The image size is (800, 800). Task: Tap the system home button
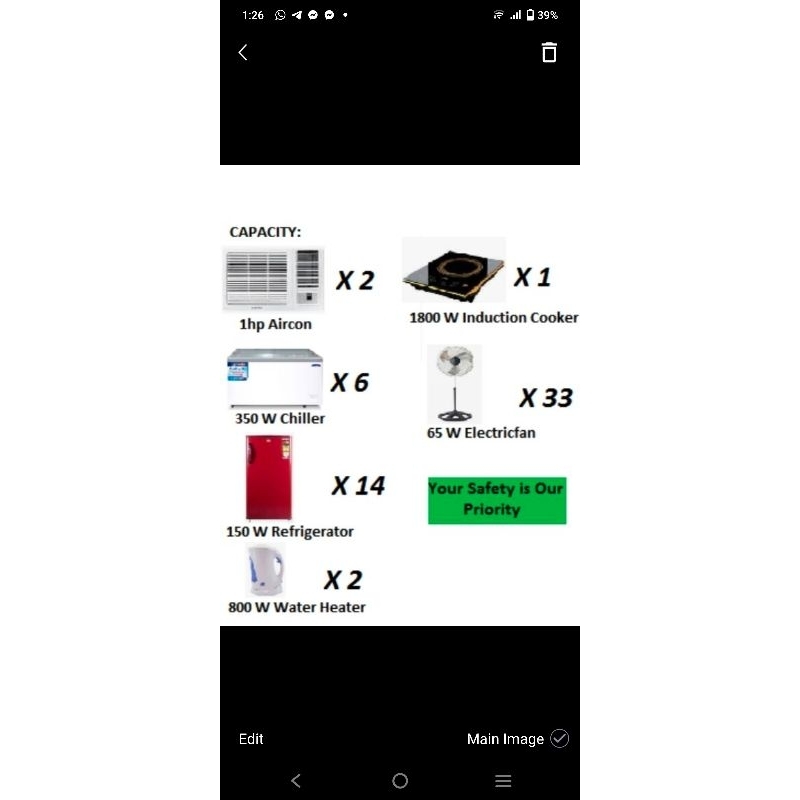pos(400,781)
